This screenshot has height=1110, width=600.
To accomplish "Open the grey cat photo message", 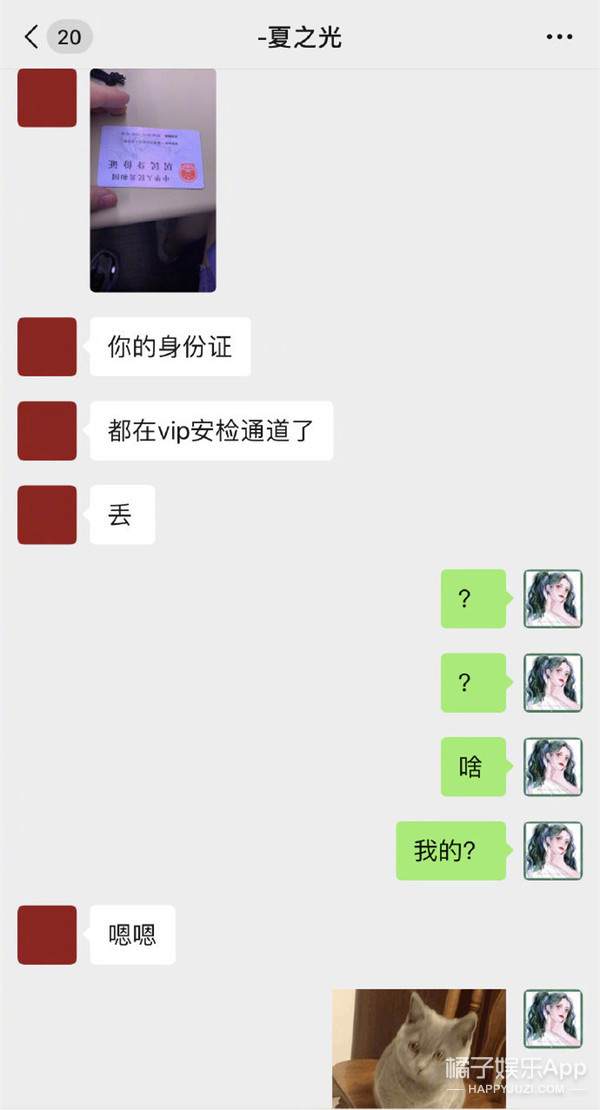I will (x=419, y=1048).
